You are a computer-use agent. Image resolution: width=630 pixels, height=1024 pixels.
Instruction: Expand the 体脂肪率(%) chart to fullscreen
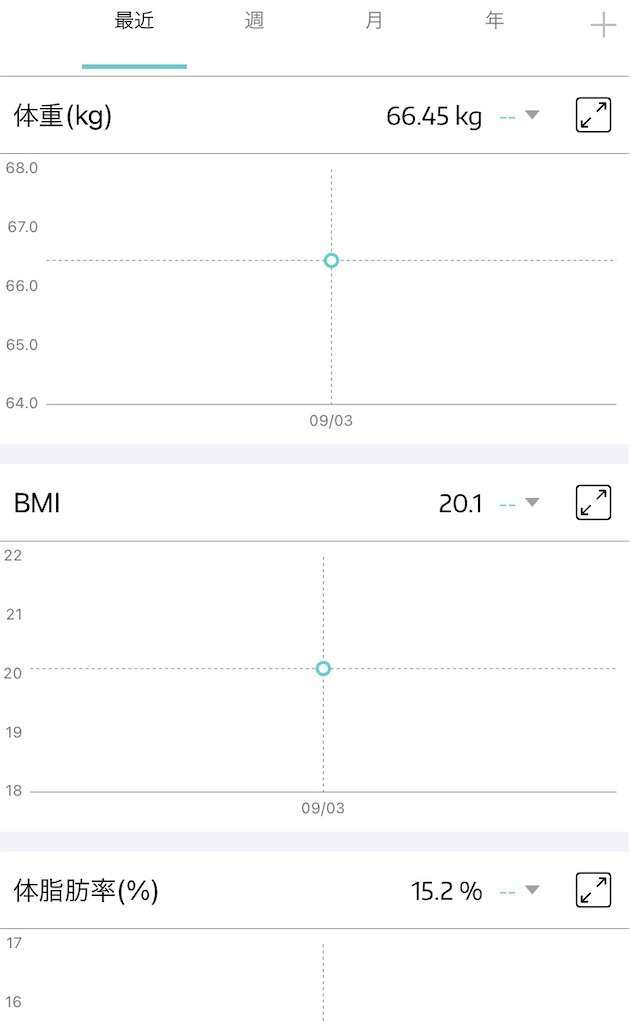(x=594, y=890)
